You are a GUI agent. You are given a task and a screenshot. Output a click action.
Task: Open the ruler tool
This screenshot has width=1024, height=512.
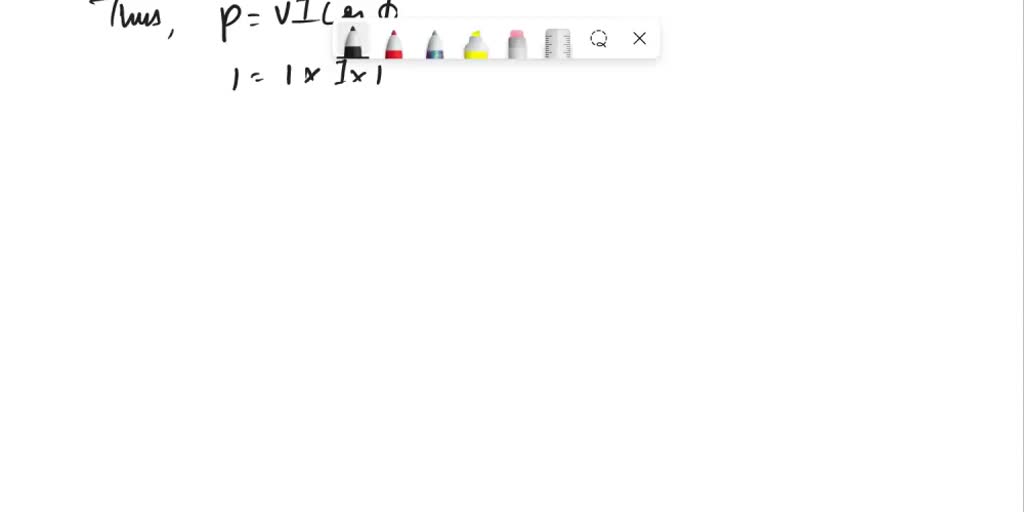[x=557, y=44]
